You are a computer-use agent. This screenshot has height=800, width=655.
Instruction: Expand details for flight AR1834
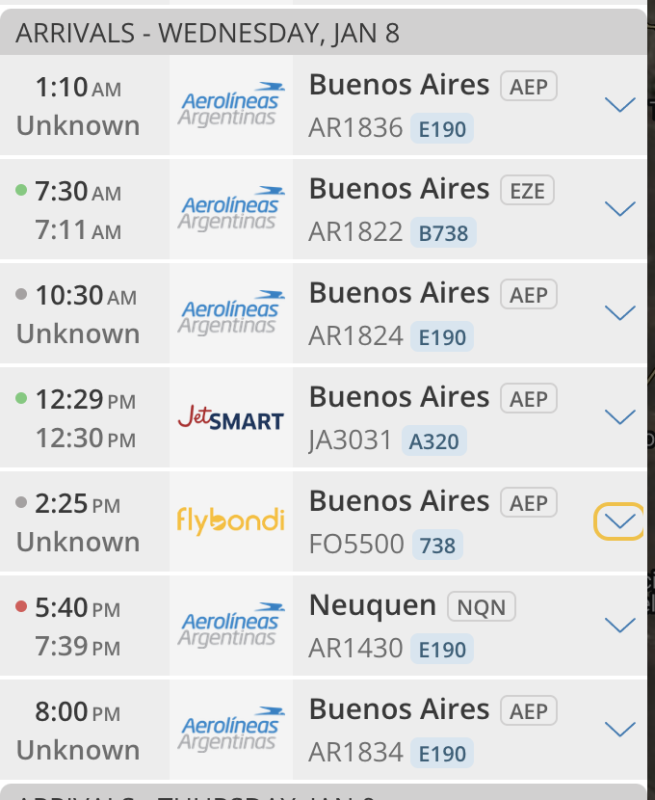pyautogui.click(x=620, y=729)
